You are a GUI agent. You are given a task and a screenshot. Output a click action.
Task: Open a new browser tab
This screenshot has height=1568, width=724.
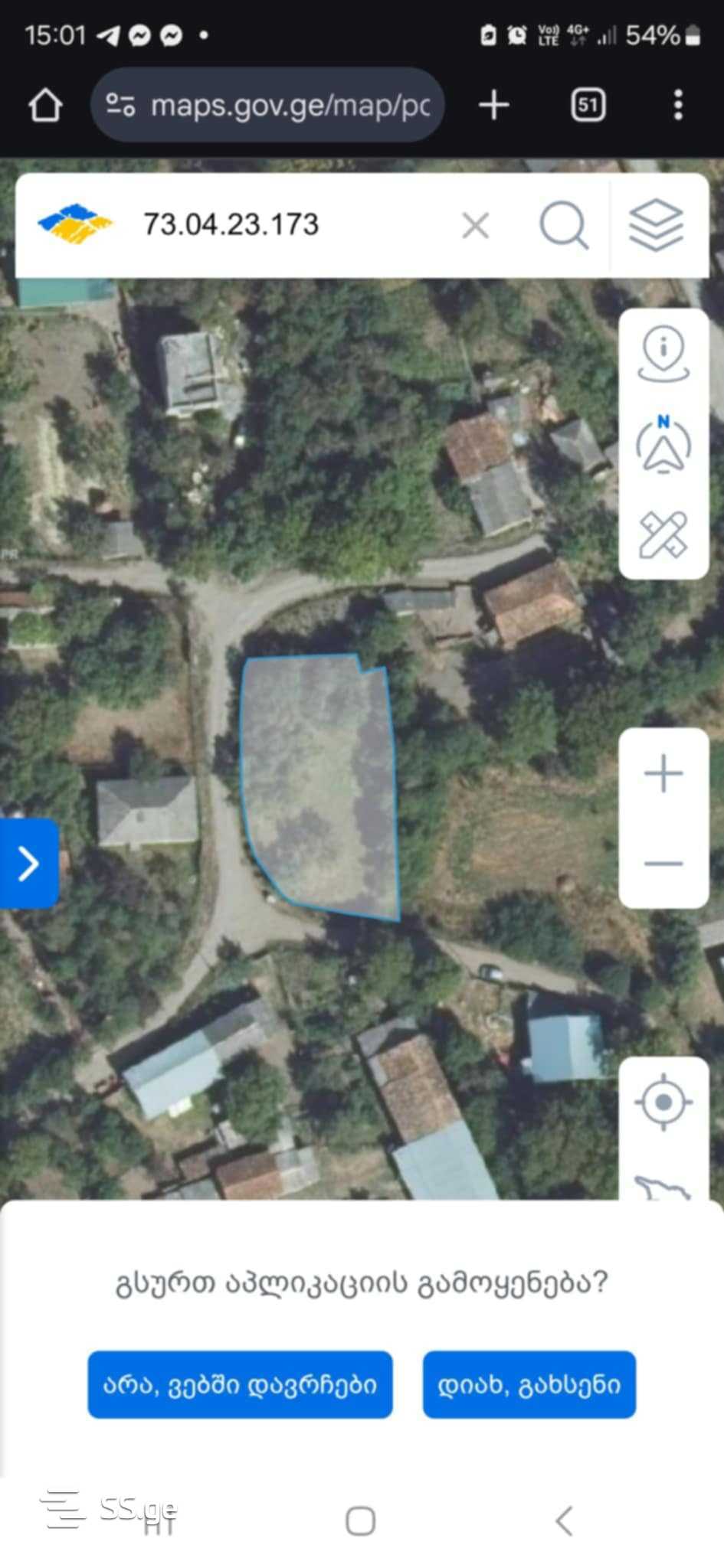[x=494, y=105]
